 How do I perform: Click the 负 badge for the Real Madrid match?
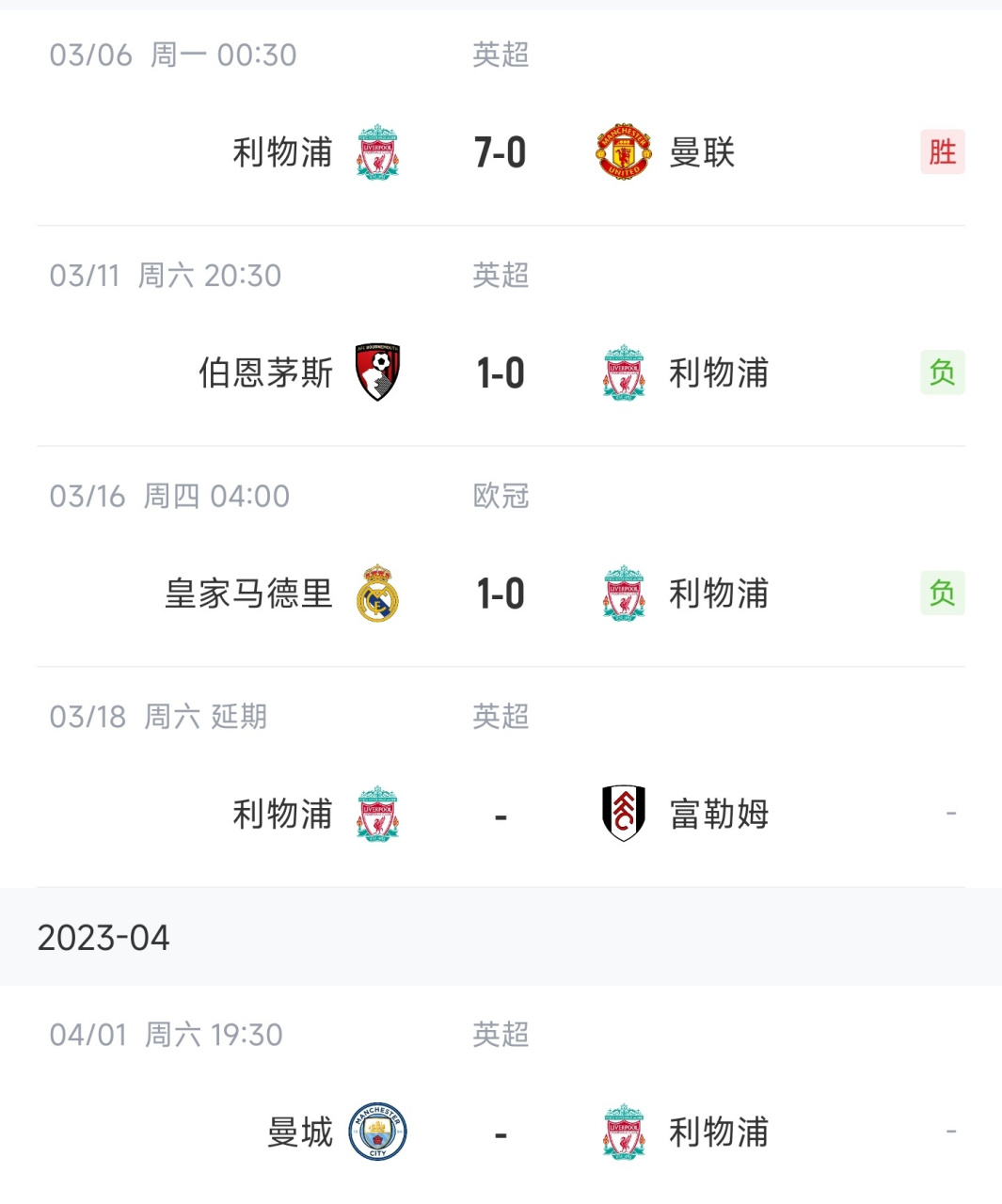pyautogui.click(x=942, y=594)
